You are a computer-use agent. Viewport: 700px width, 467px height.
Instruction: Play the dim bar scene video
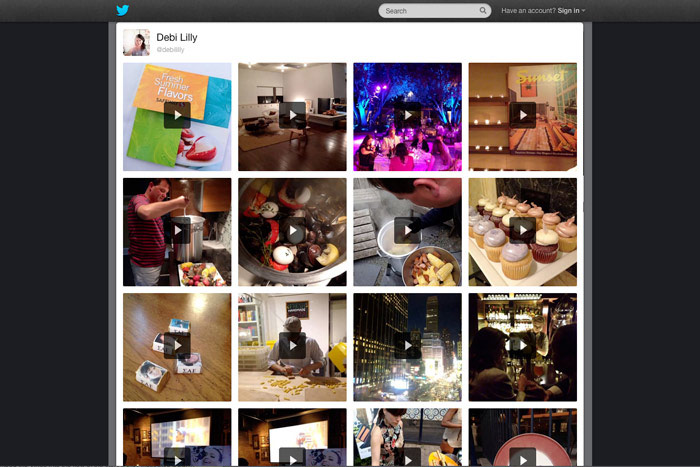[x=522, y=345]
